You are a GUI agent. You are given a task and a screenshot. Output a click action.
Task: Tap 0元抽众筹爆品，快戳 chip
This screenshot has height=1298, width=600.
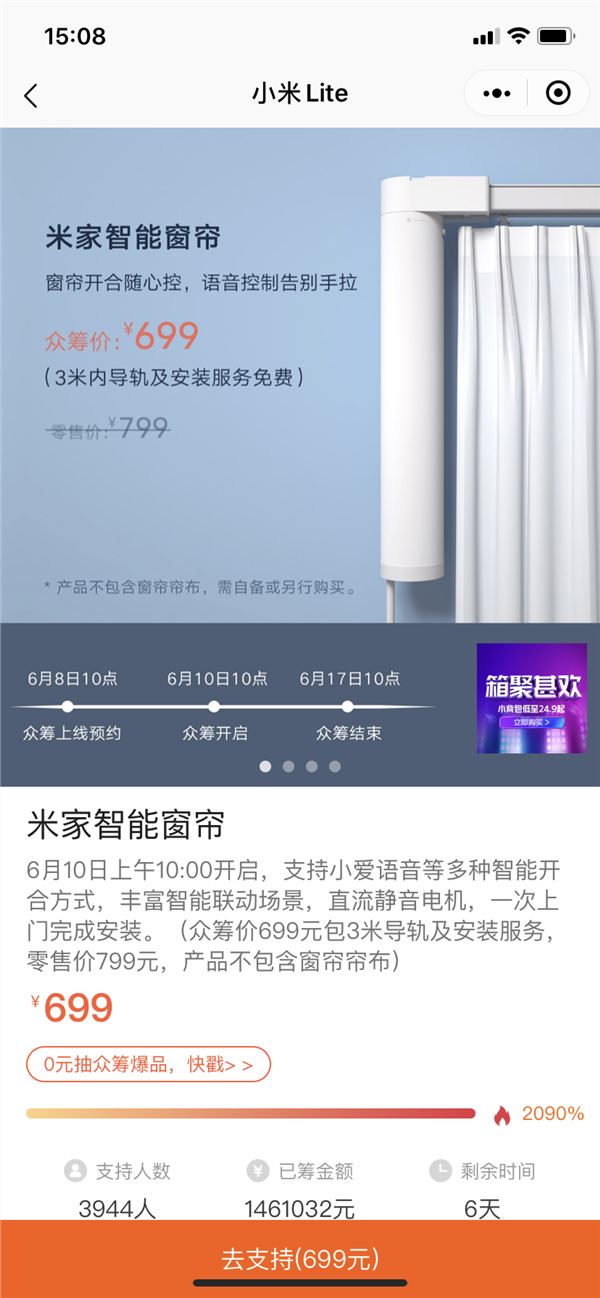pos(148,1064)
